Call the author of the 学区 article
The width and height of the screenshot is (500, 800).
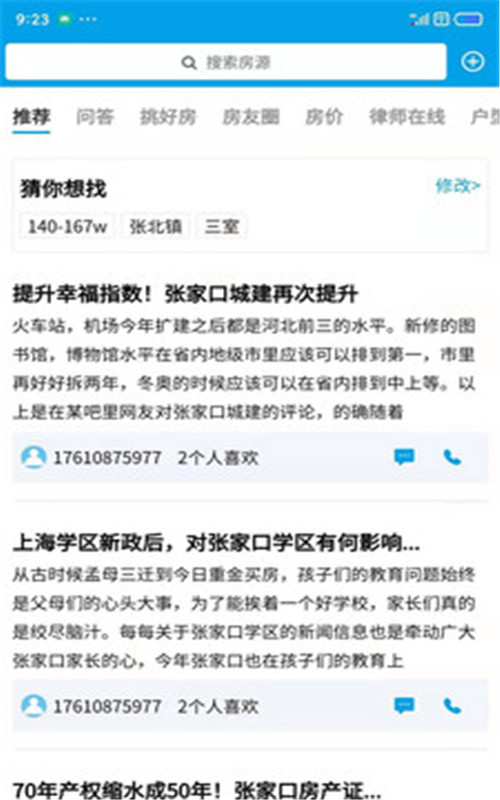[452, 706]
